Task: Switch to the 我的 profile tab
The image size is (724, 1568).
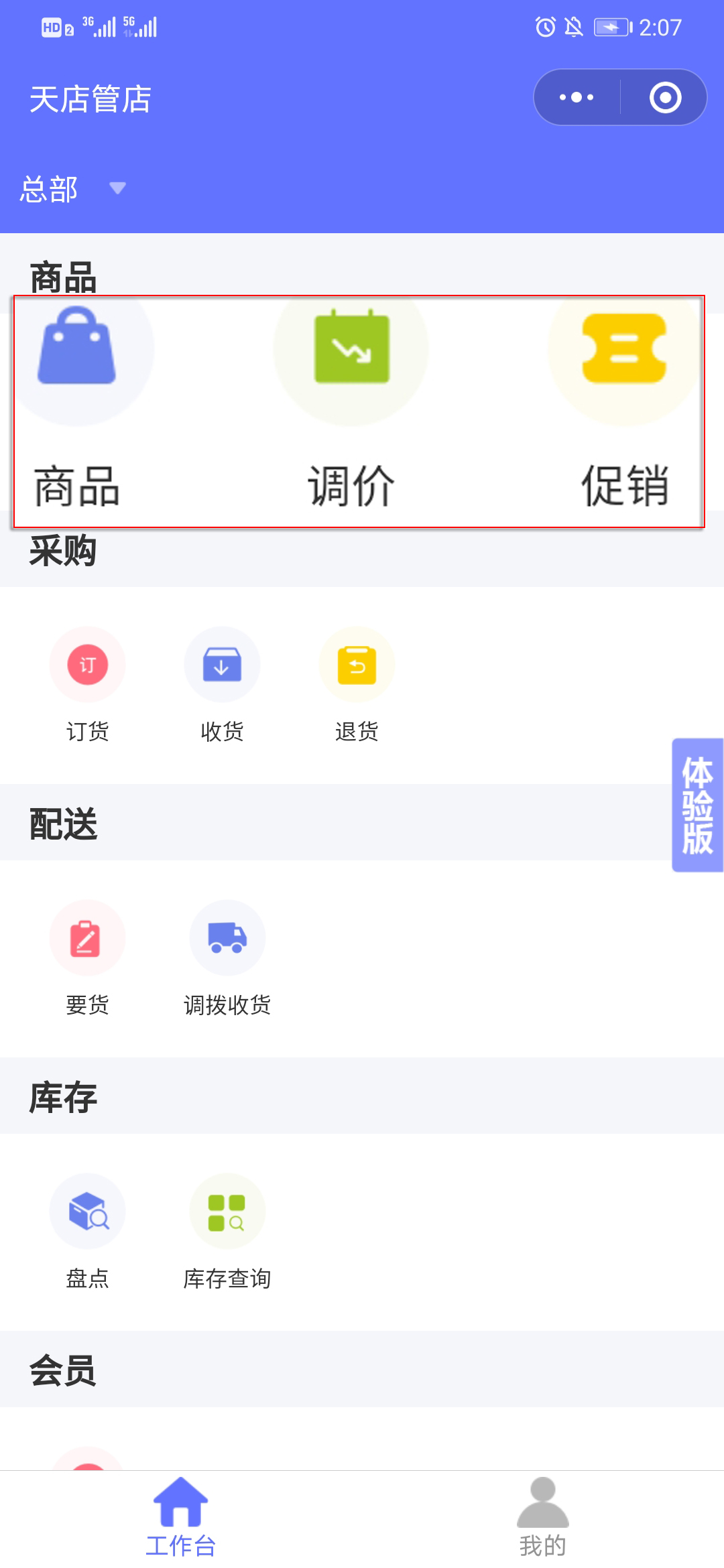Action: 543,1521
